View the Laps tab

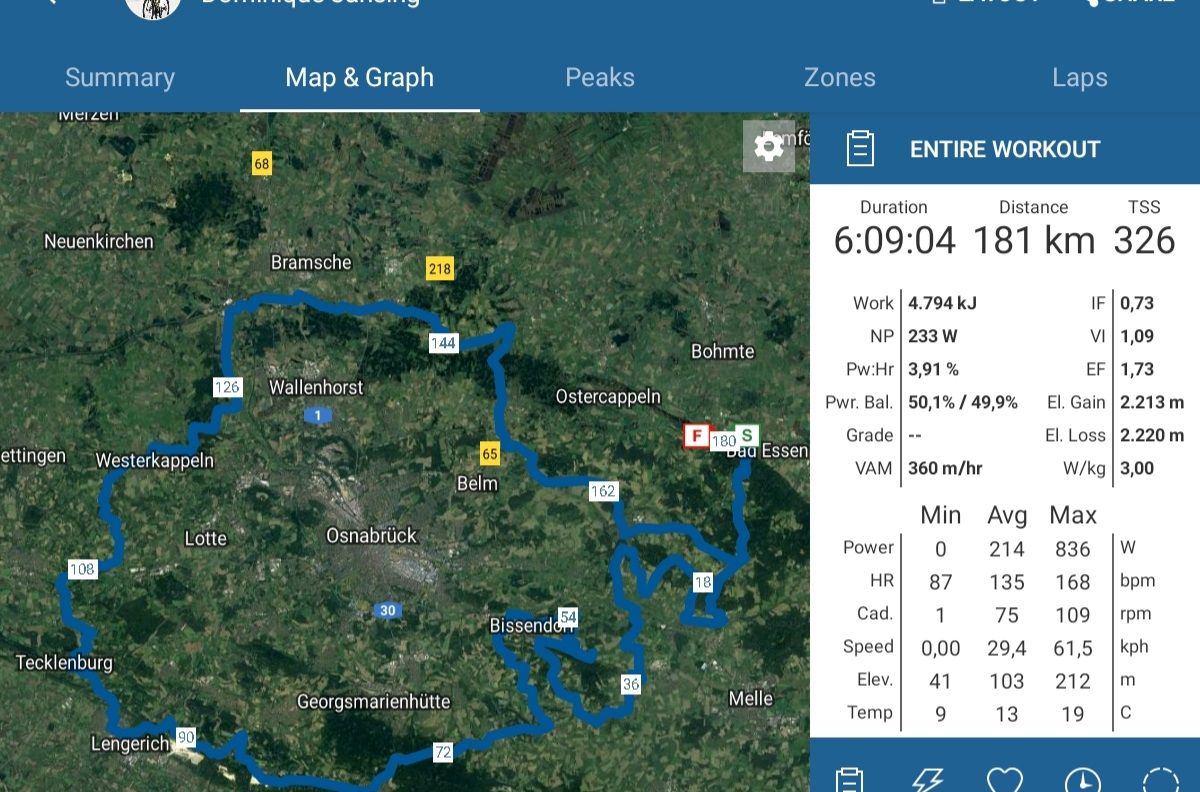(1080, 78)
